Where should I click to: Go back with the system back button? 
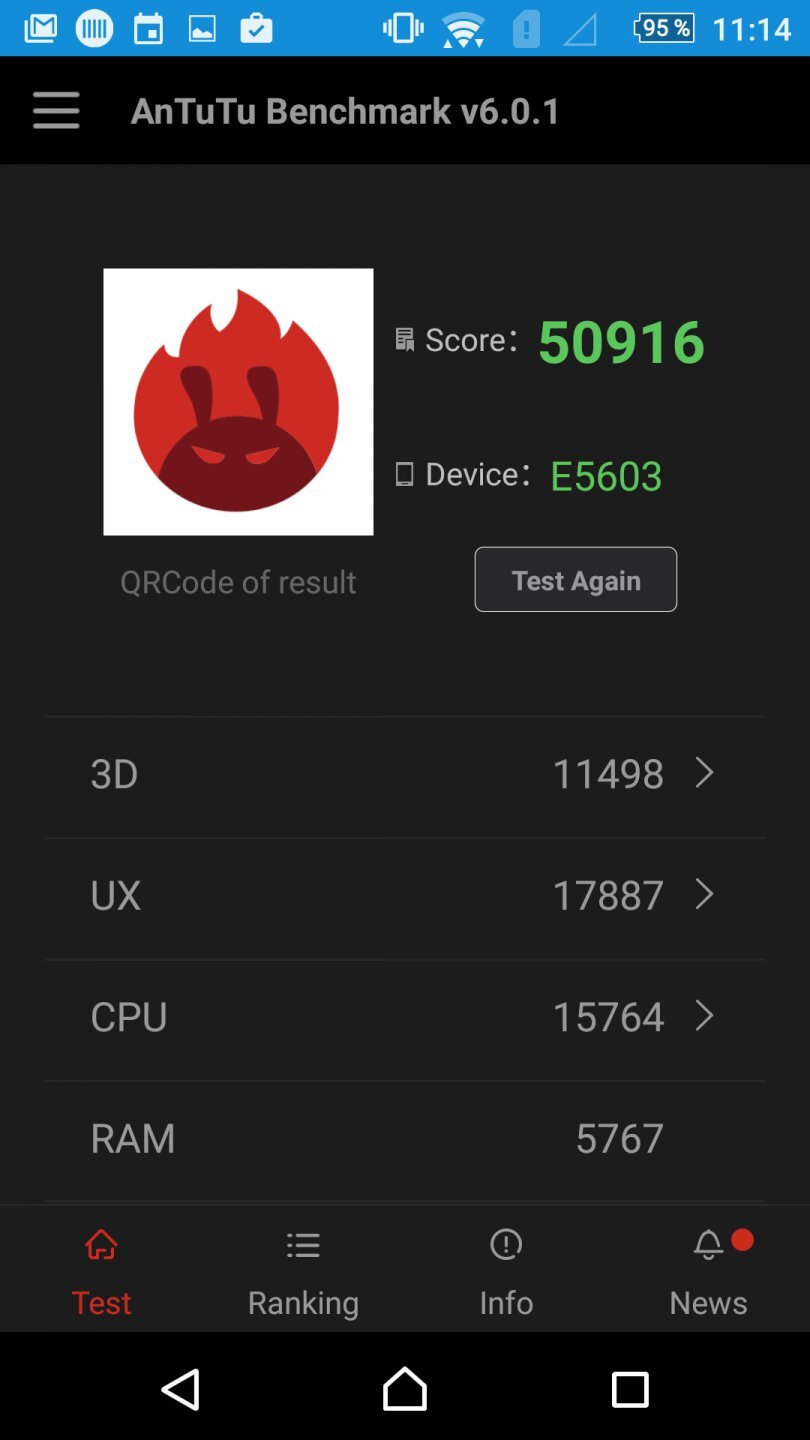(181, 1389)
